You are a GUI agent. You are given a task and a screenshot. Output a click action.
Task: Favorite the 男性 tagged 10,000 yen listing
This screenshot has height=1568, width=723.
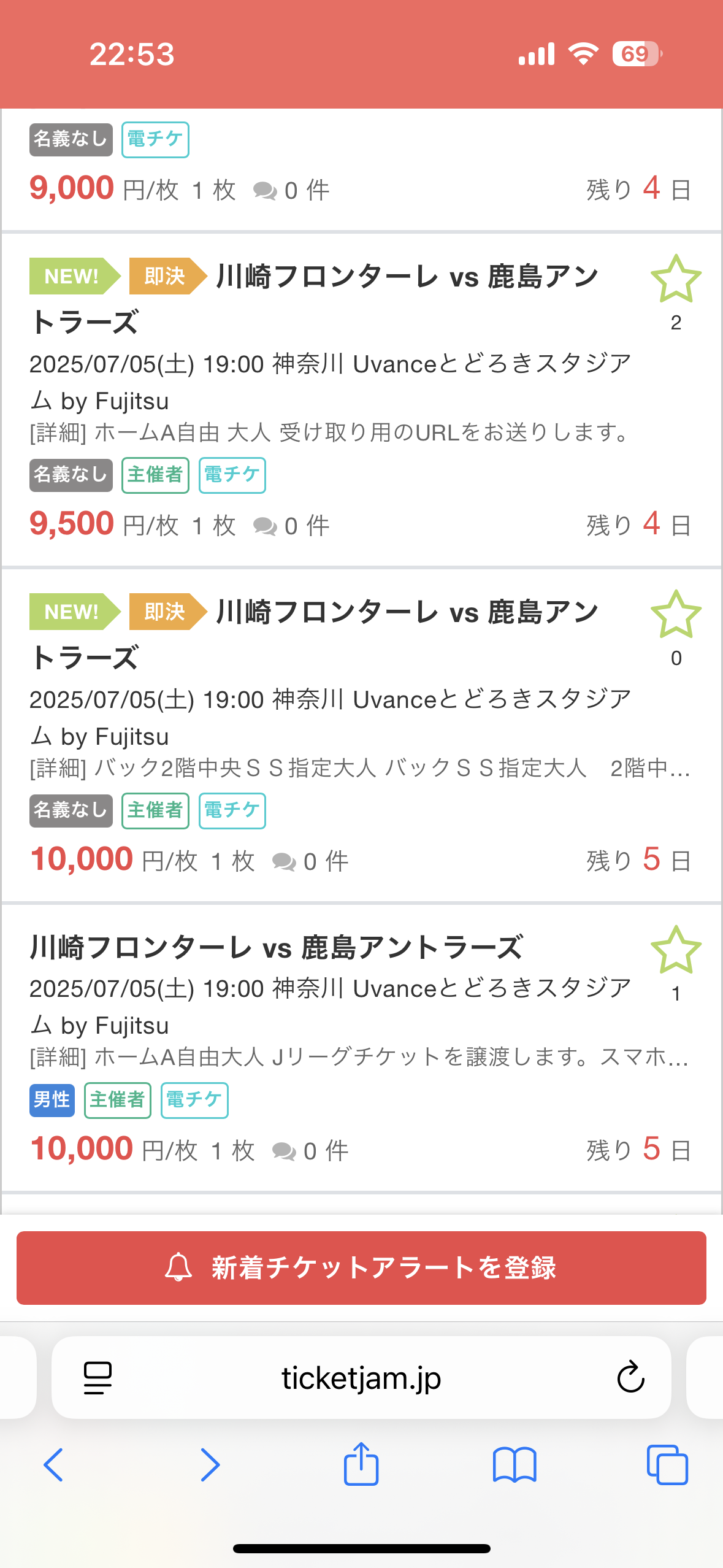676,950
